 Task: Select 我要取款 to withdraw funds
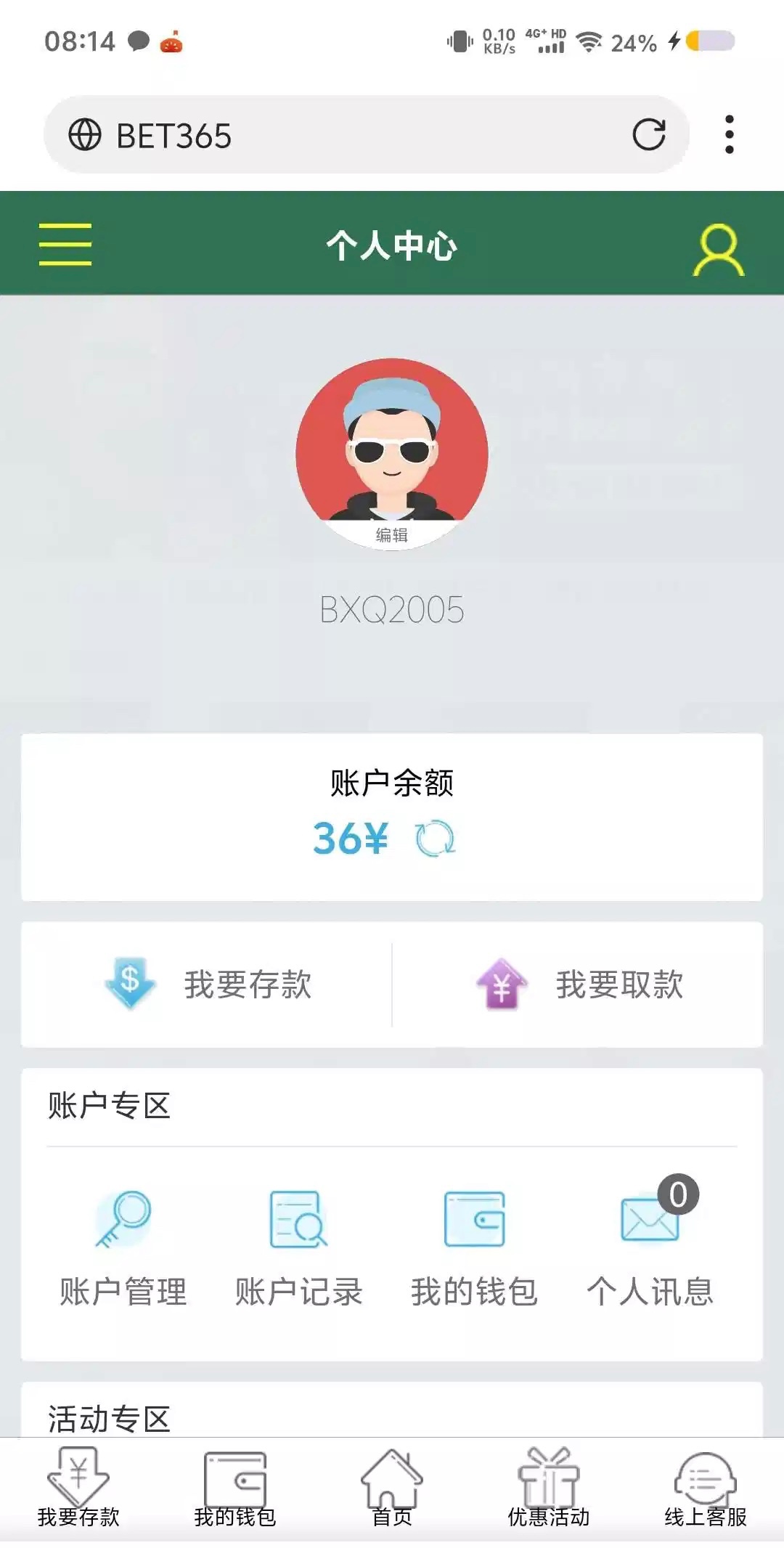[x=579, y=985]
